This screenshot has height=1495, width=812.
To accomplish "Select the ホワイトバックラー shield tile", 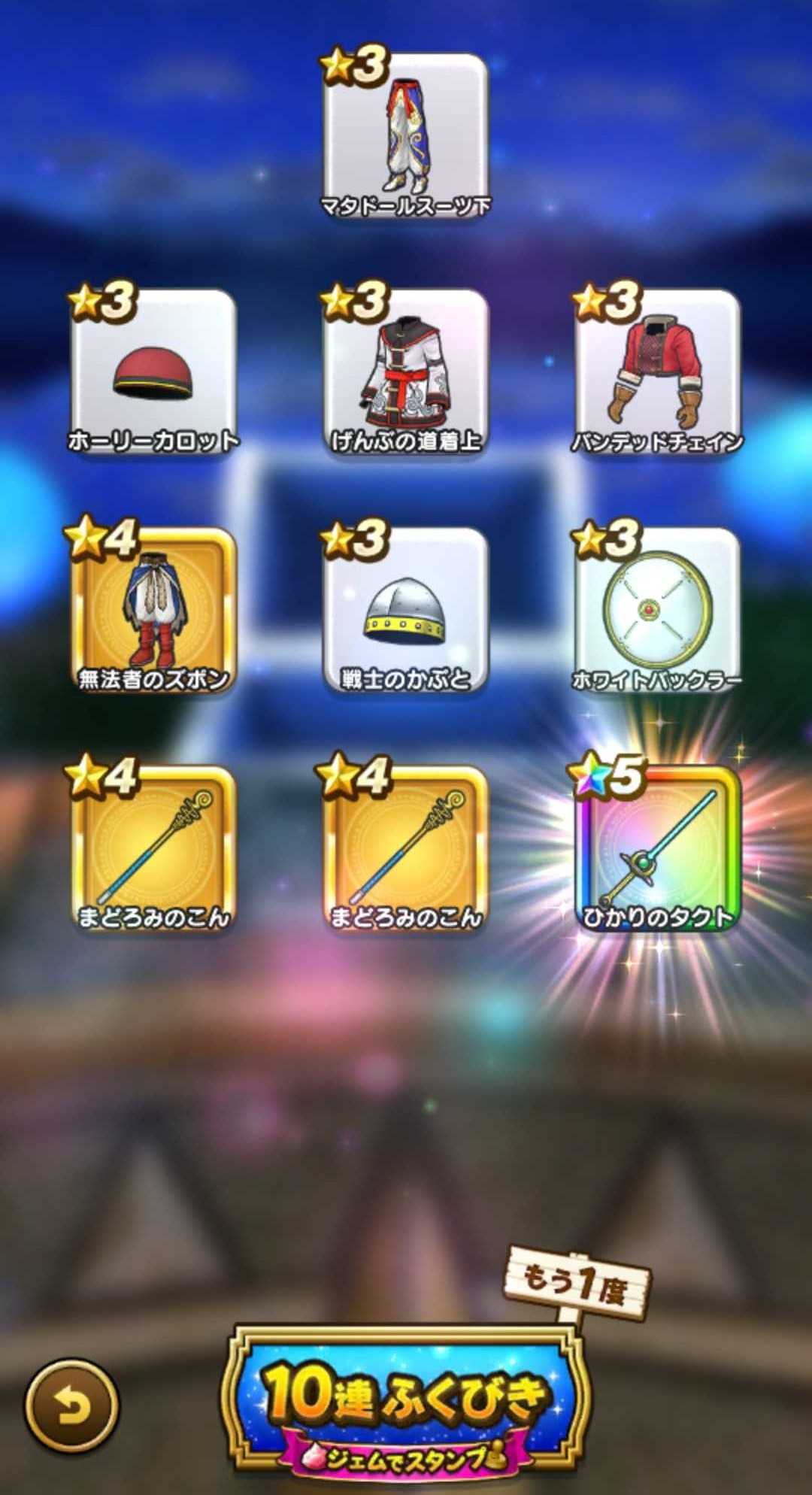I will click(657, 611).
